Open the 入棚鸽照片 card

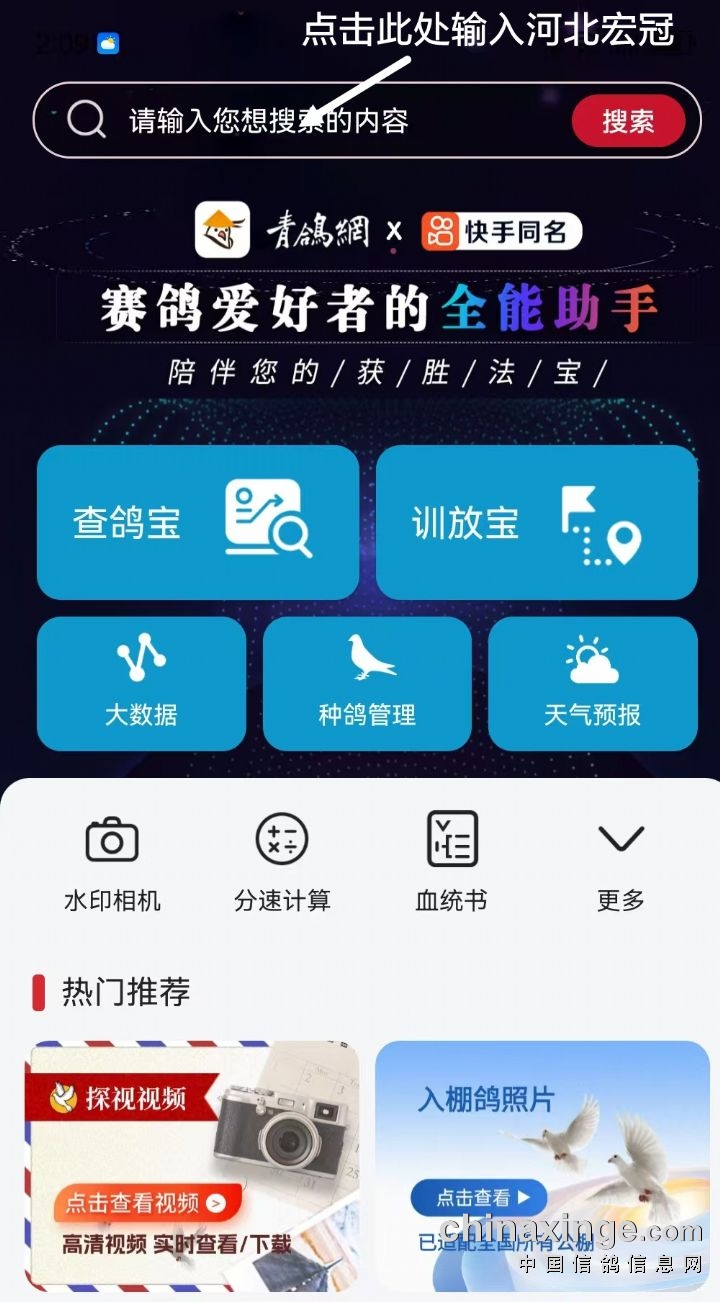[x=542, y=1165]
